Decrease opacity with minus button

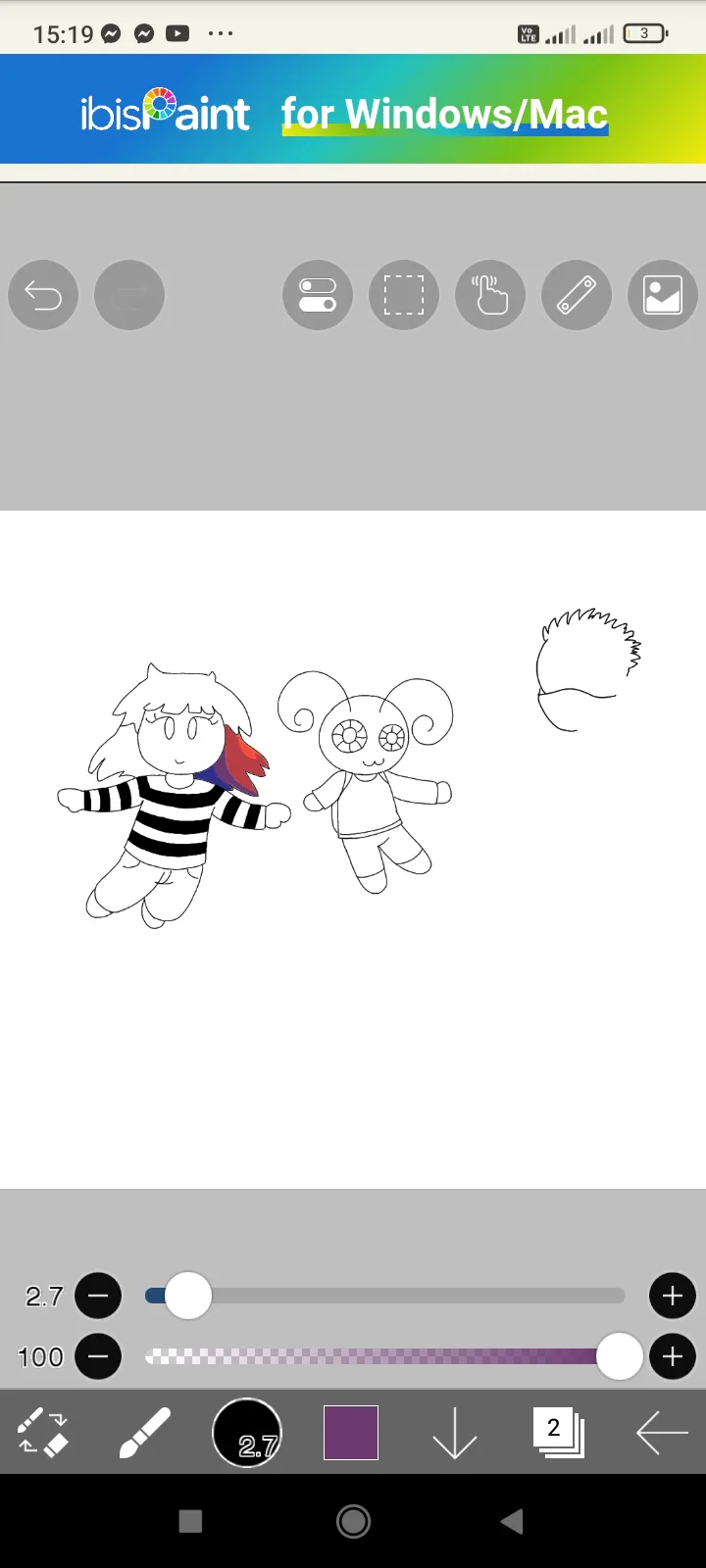(98, 1357)
